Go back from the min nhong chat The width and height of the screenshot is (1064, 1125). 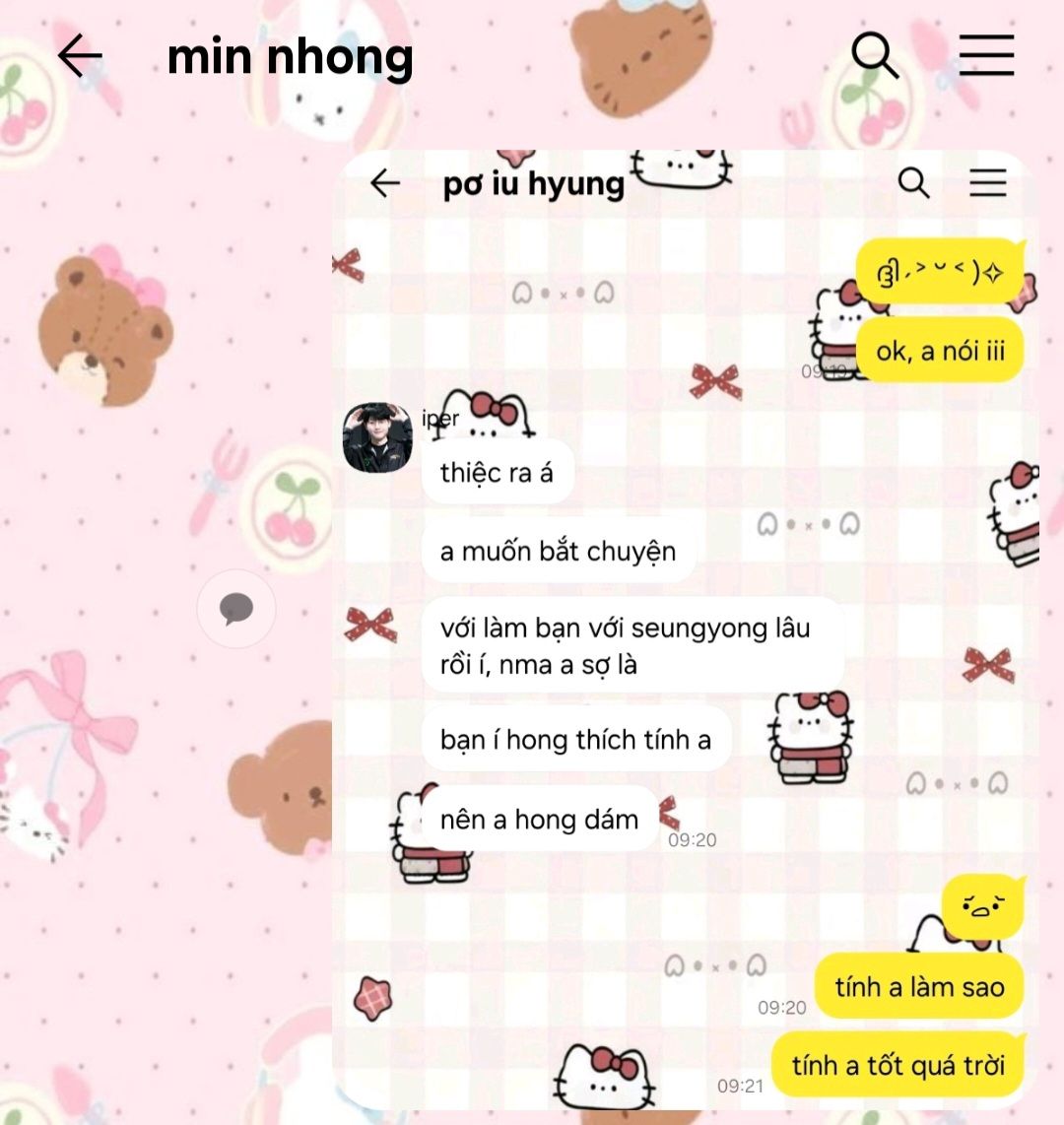[80, 56]
